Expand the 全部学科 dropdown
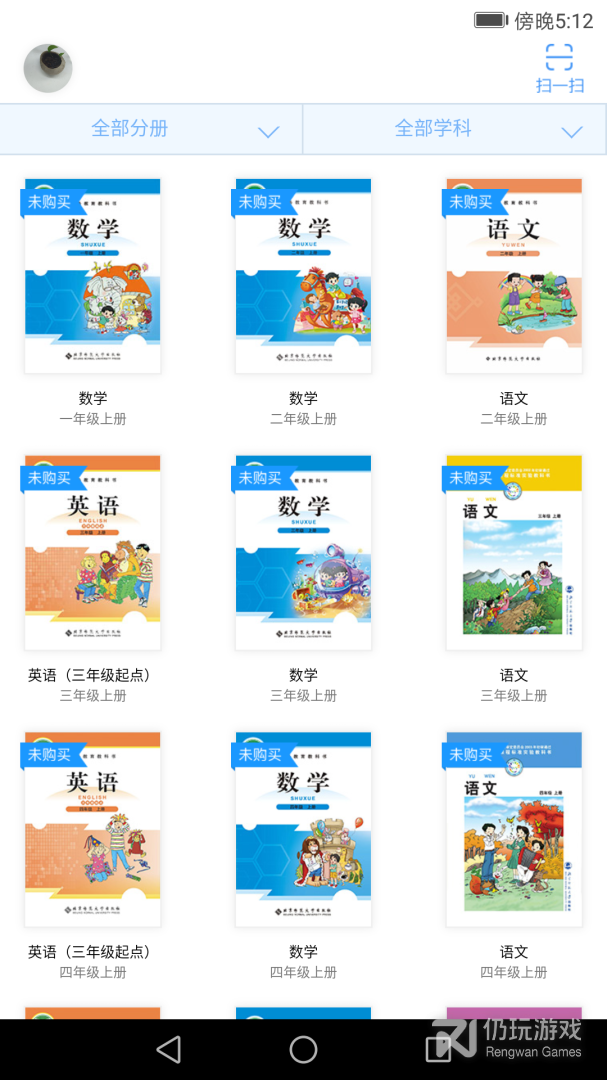The image size is (607, 1080). (455, 129)
